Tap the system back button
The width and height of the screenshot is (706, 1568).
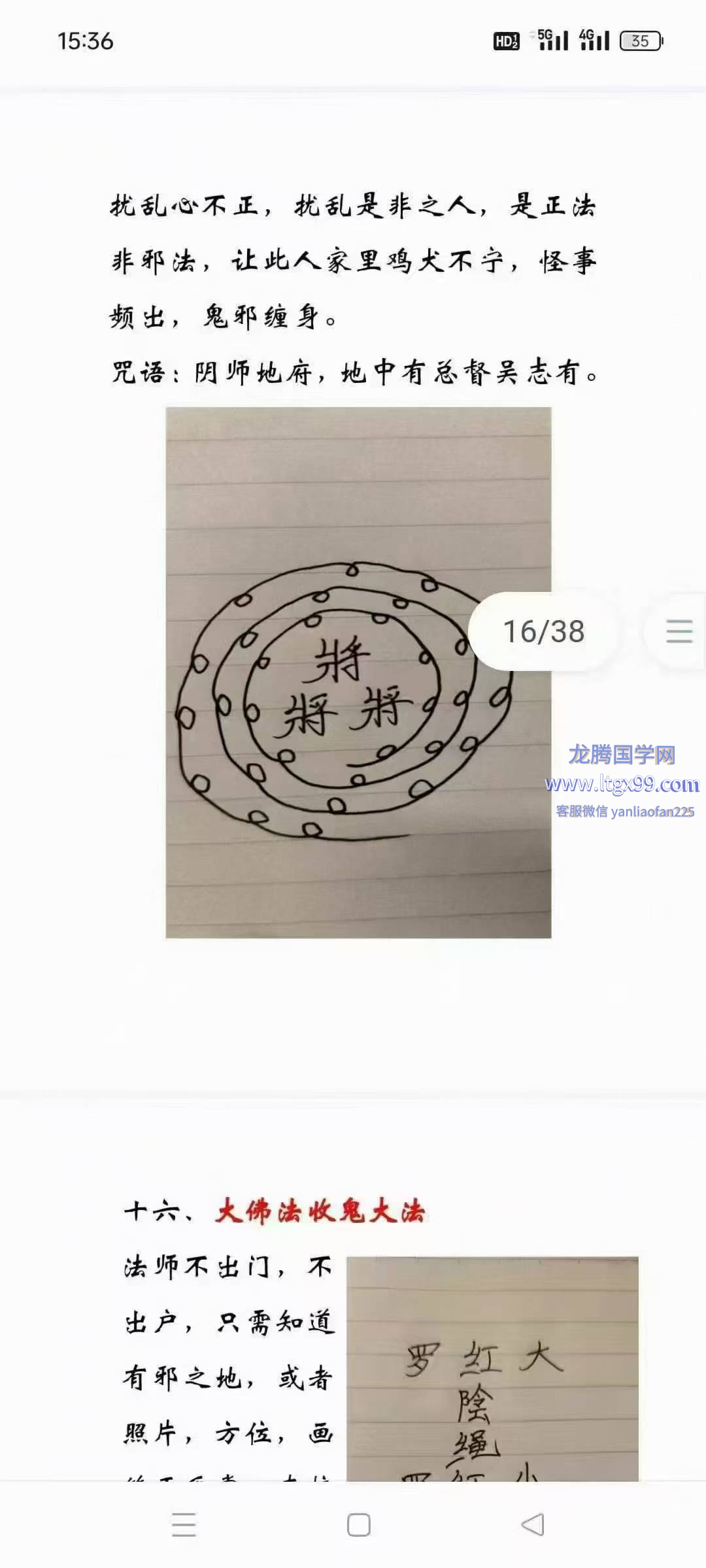533,1525
